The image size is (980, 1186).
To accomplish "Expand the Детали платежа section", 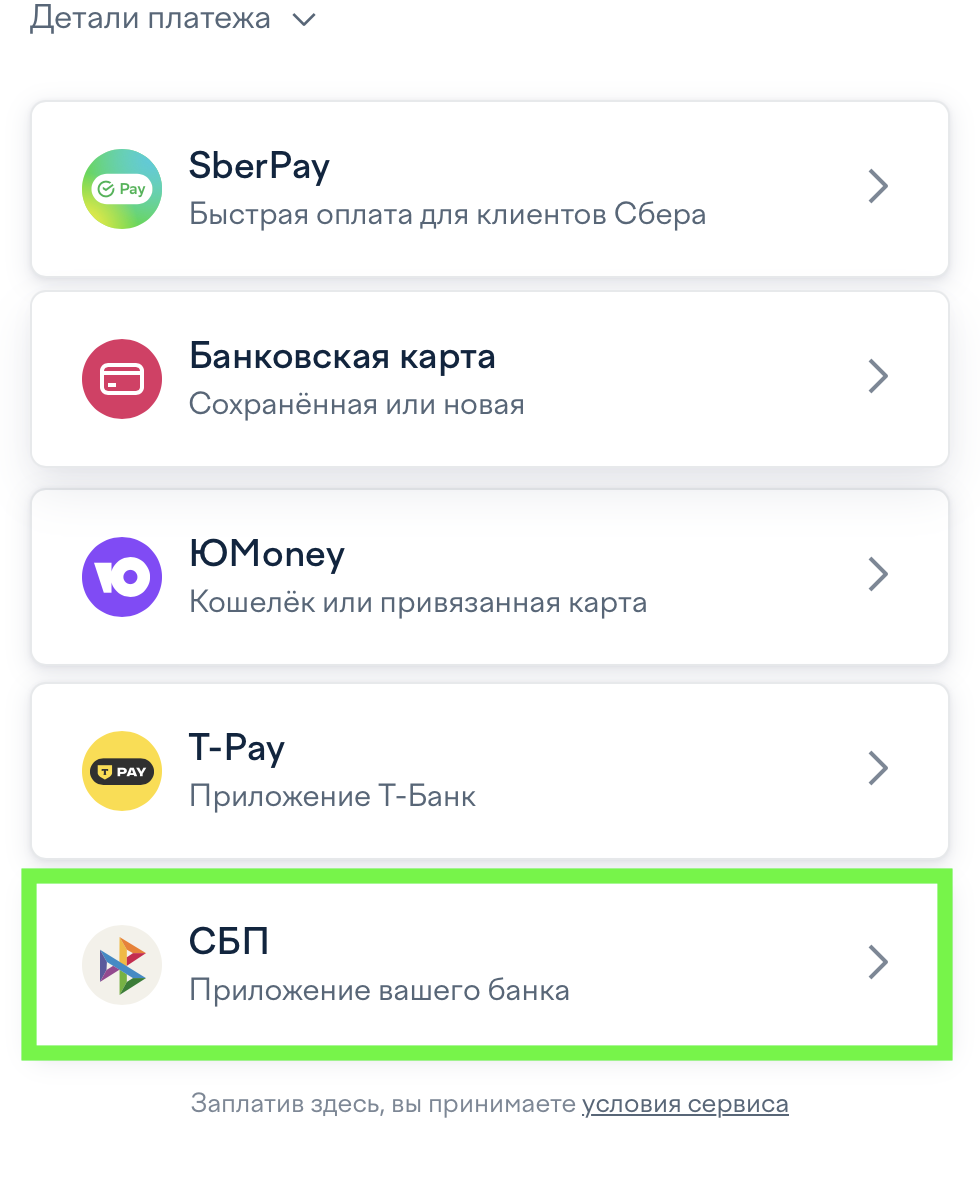I will (172, 19).
